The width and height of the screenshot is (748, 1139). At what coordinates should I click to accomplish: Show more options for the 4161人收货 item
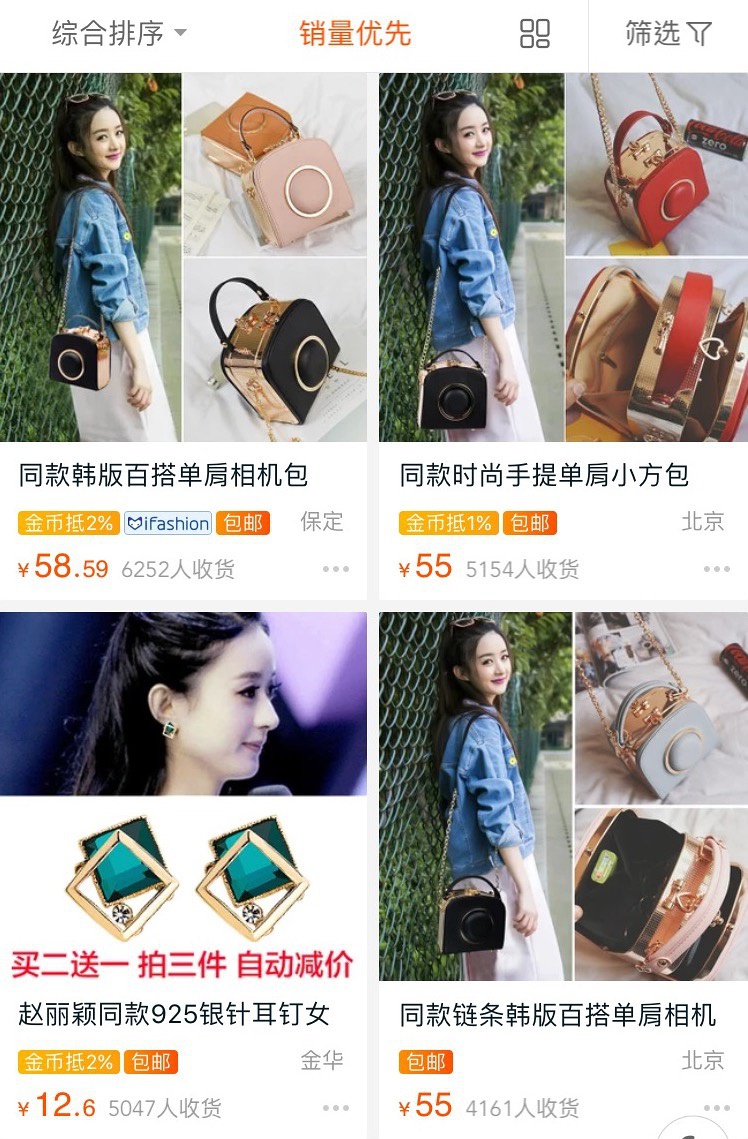tap(716, 1108)
